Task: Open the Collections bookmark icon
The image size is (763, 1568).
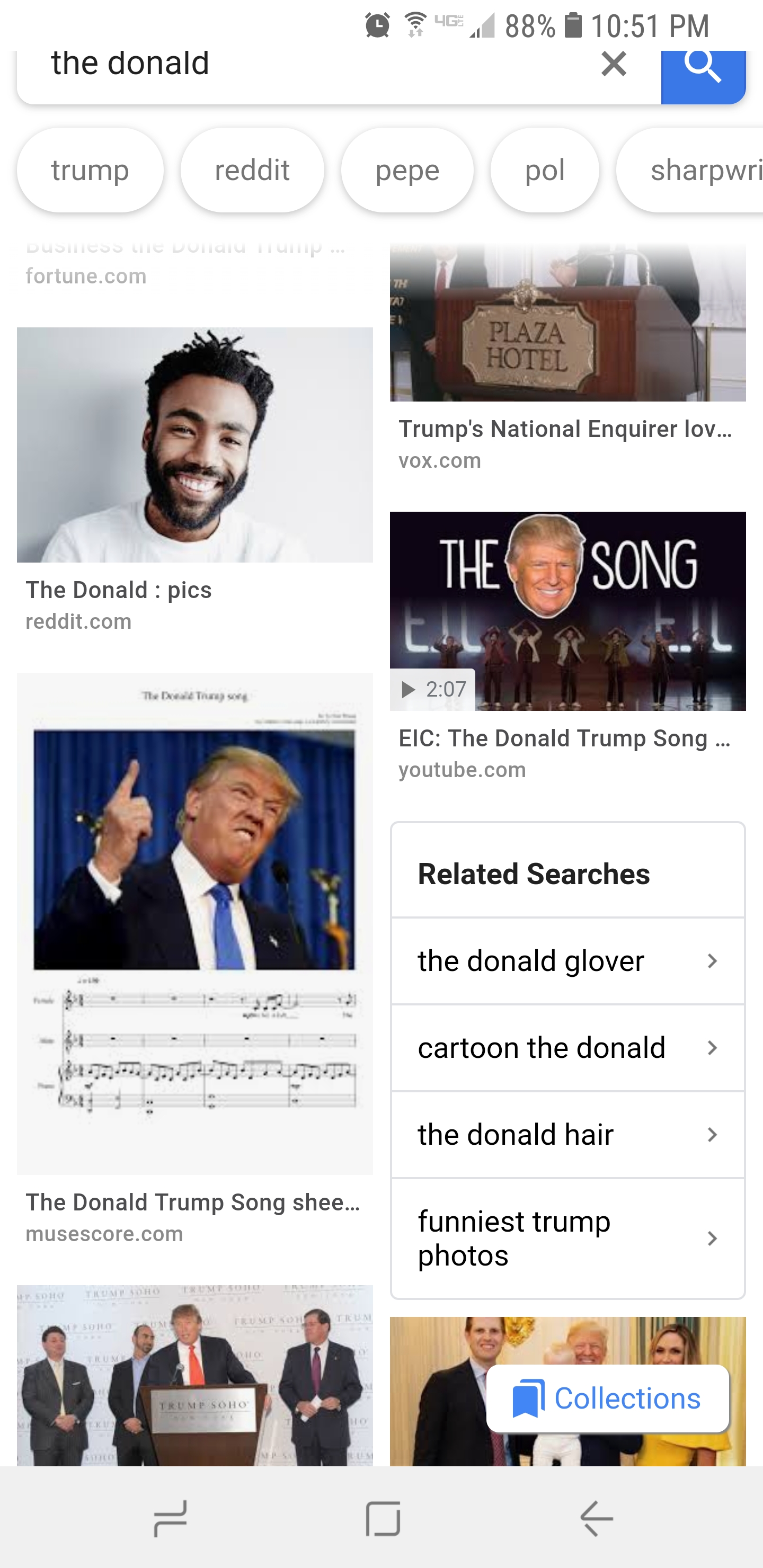Action: [x=530, y=1397]
